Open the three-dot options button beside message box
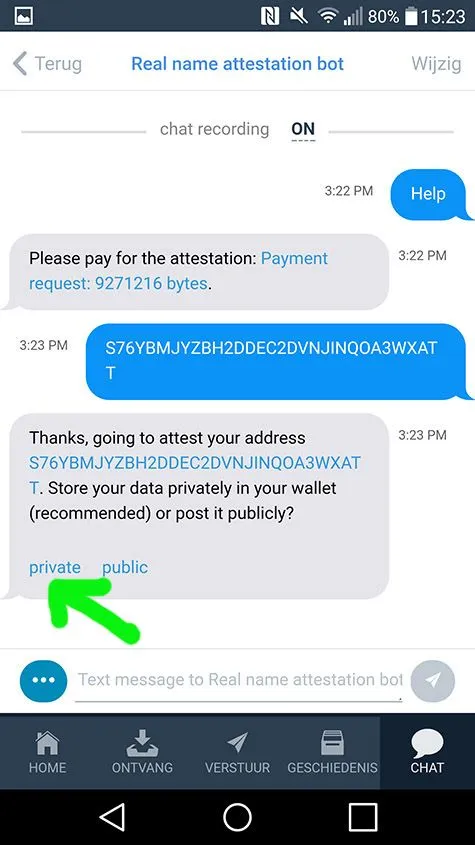The height and width of the screenshot is (845, 475). tap(43, 680)
